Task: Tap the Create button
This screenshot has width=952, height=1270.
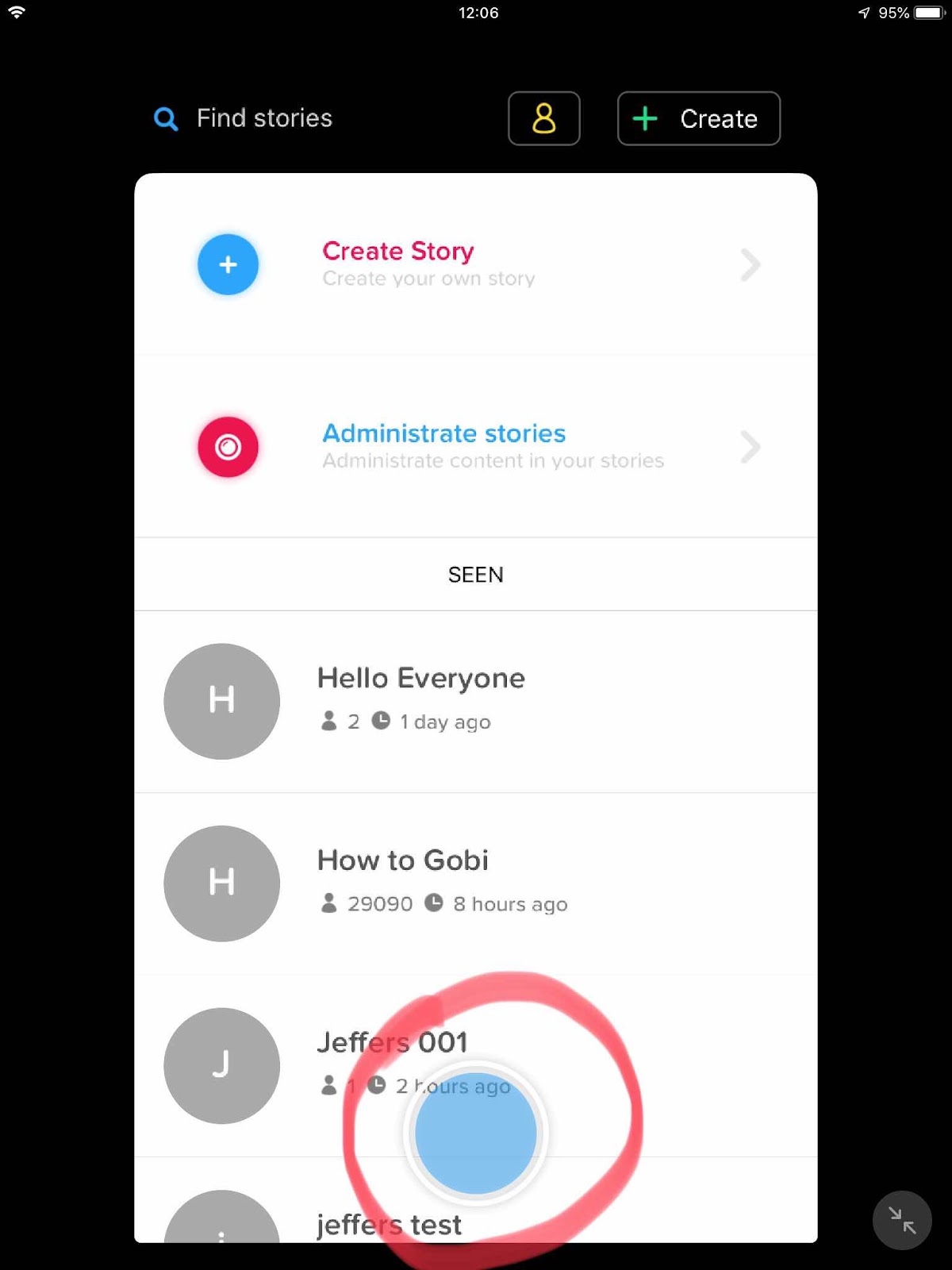Action: click(x=698, y=119)
